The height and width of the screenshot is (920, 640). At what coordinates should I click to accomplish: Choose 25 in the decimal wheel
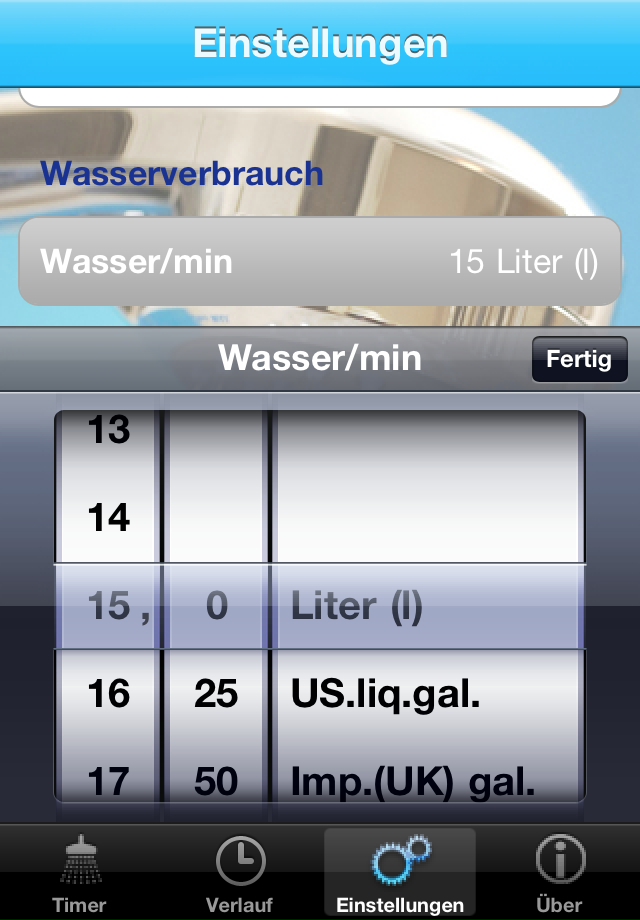pos(217,694)
